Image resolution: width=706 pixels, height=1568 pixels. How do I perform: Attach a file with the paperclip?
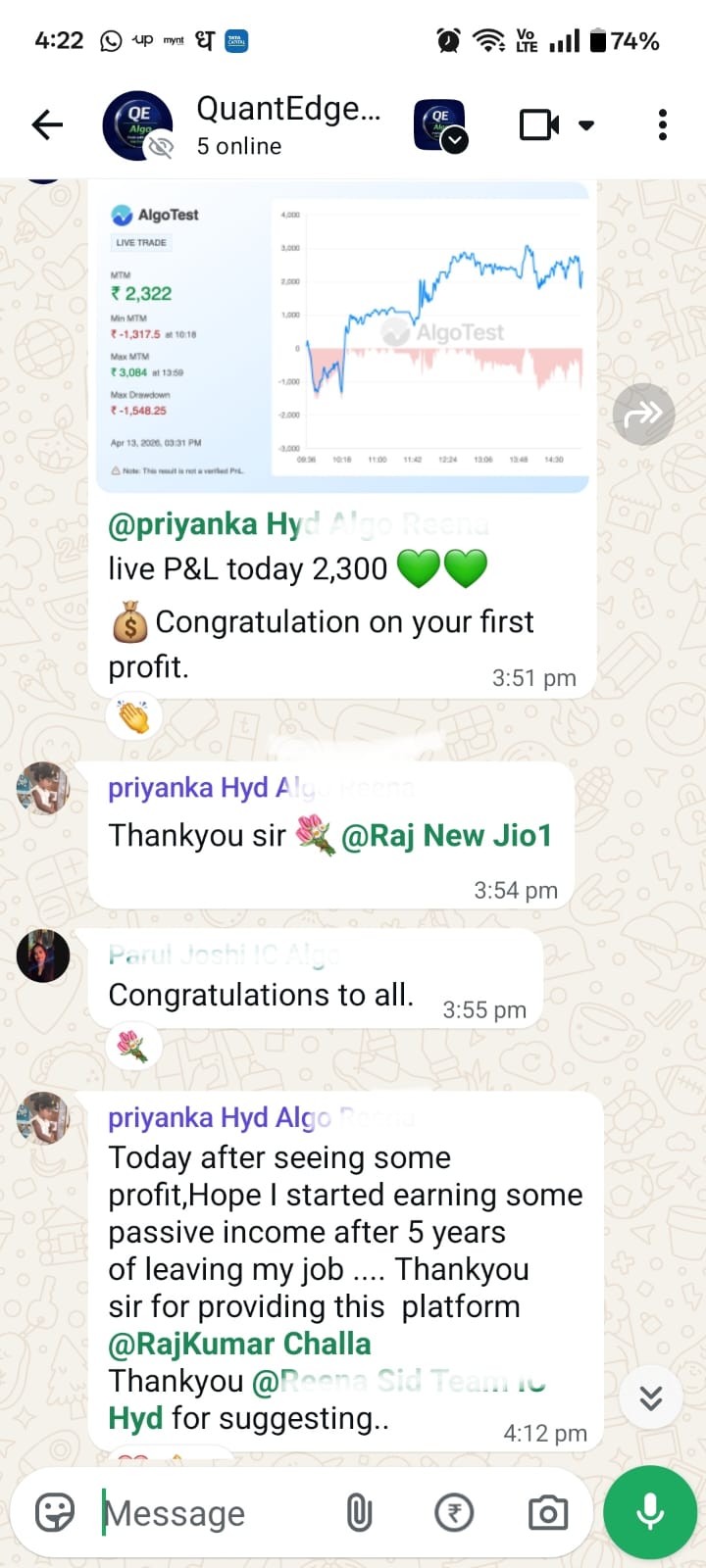[359, 1514]
